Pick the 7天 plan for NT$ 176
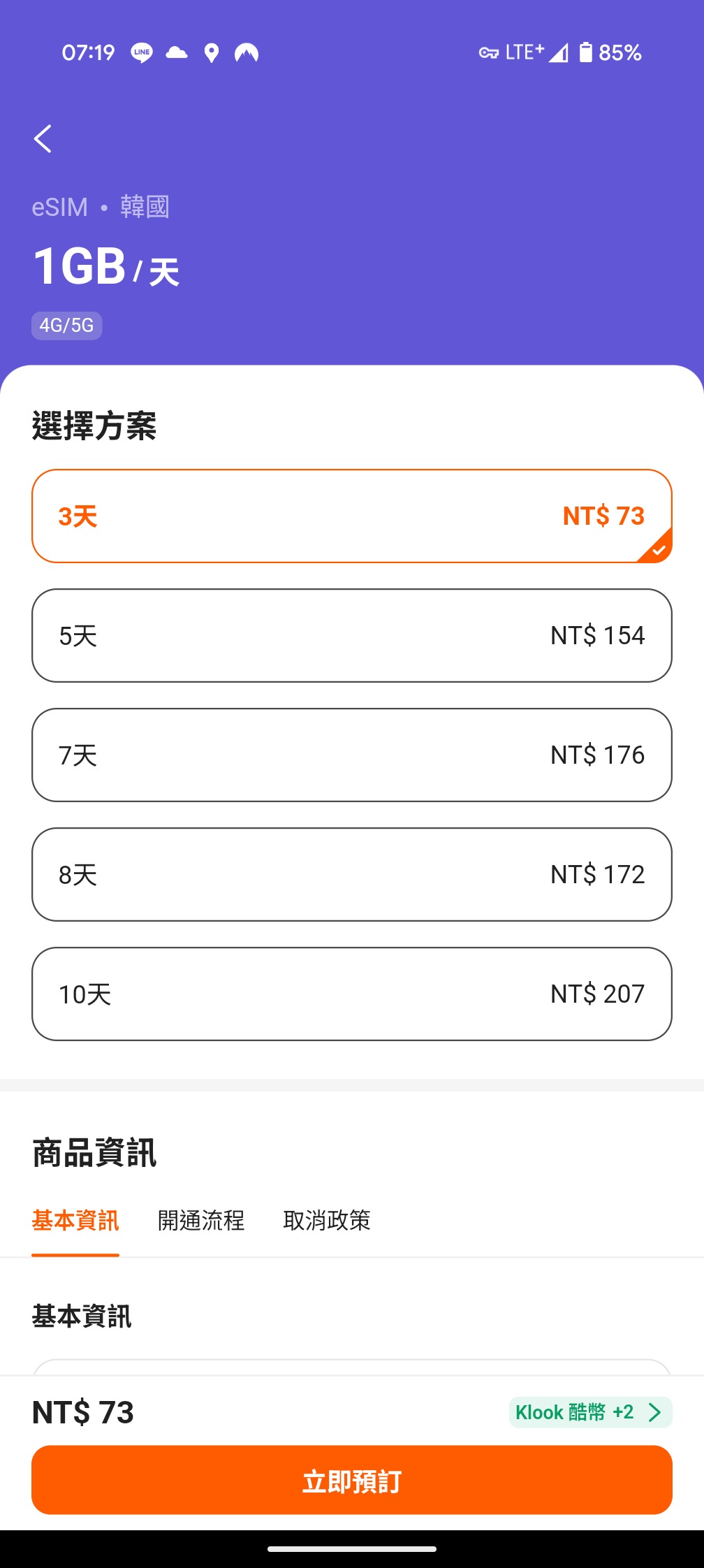The image size is (704, 1568). point(351,755)
